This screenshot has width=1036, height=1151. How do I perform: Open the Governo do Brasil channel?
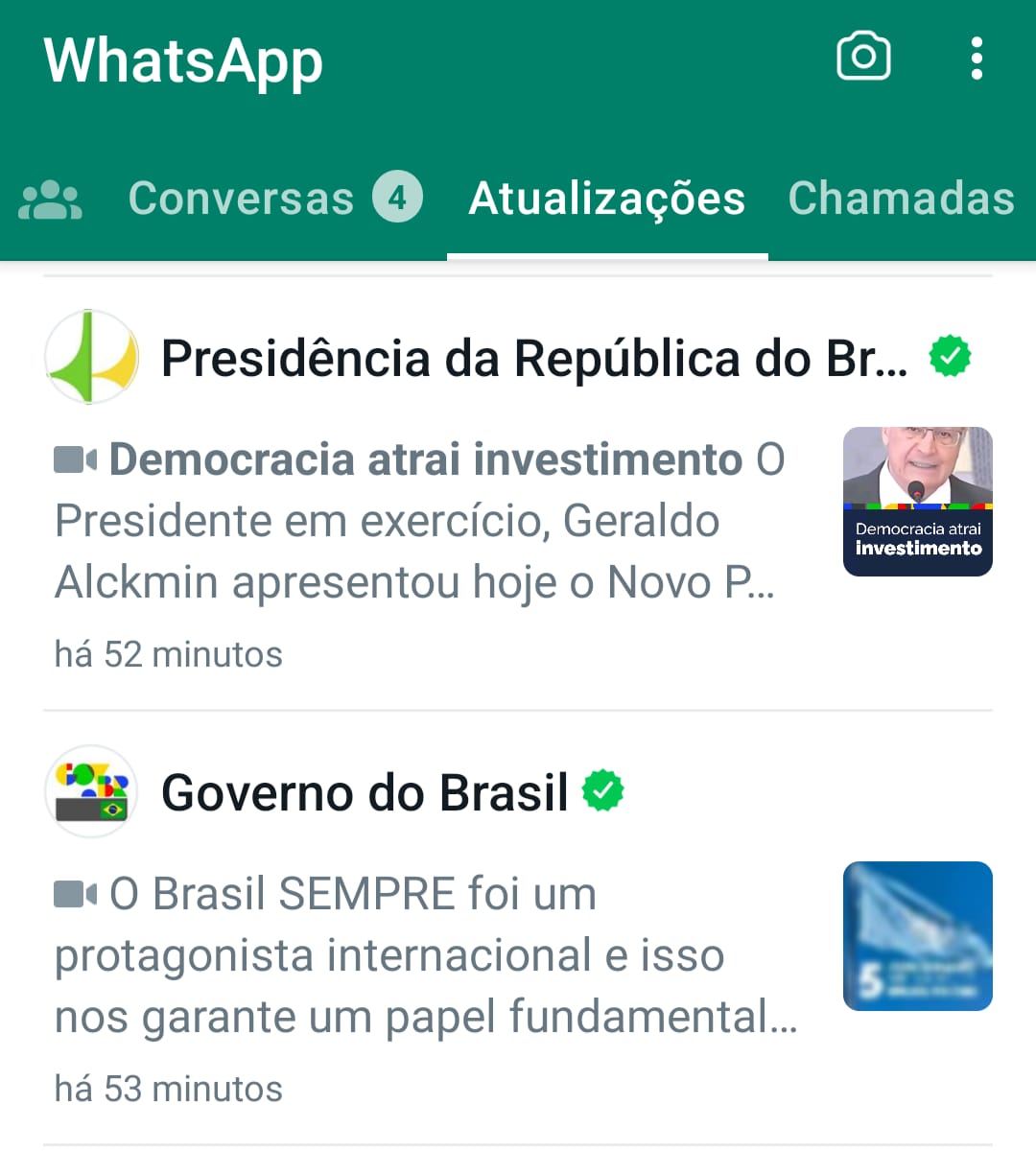tap(365, 793)
